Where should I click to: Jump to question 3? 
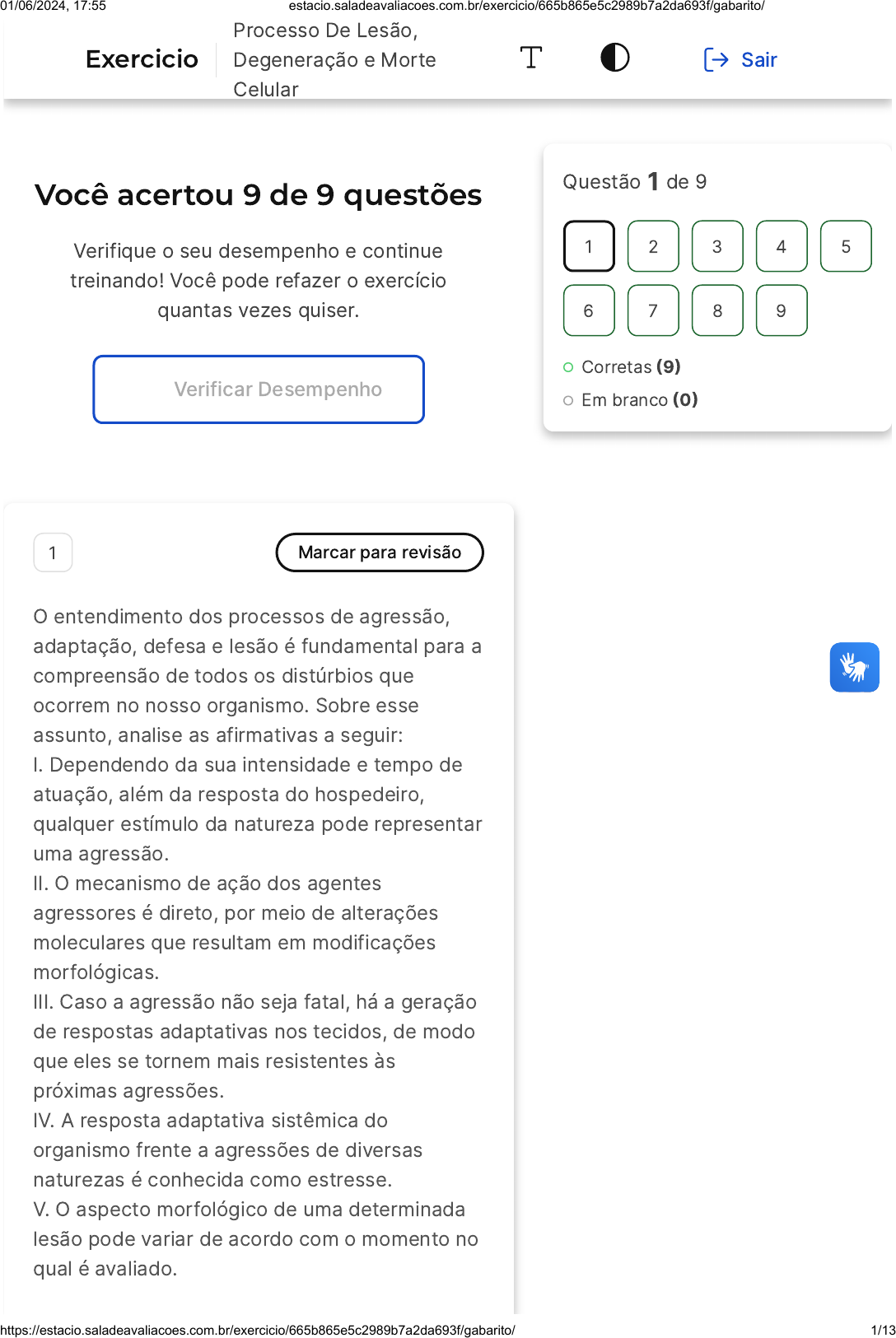tap(717, 246)
